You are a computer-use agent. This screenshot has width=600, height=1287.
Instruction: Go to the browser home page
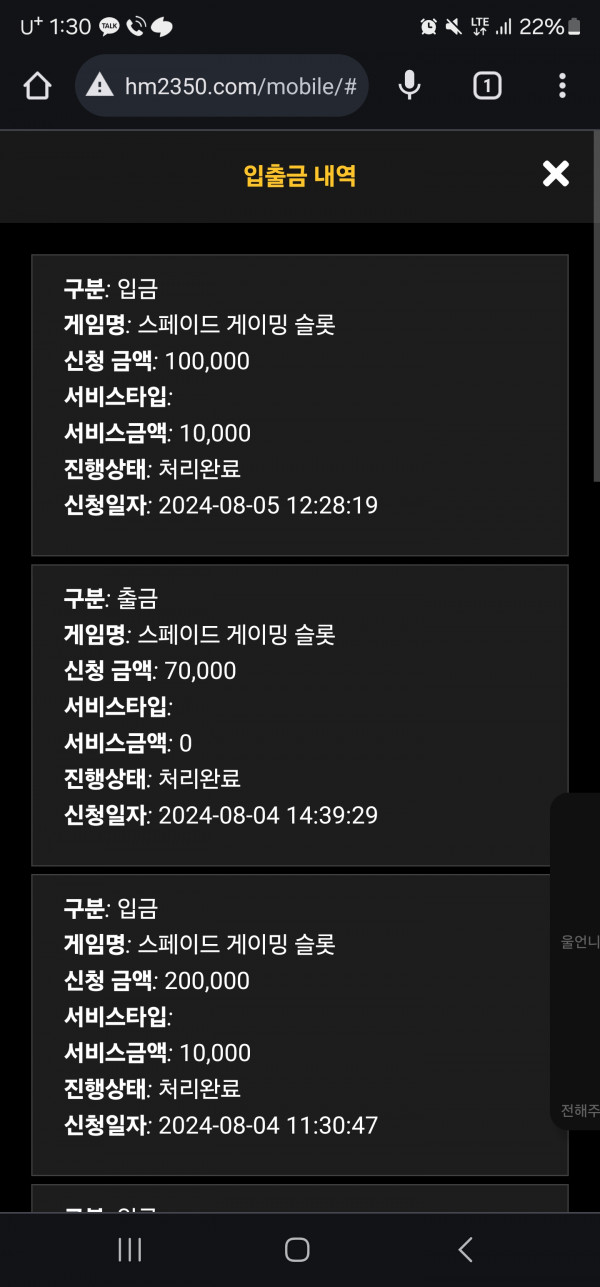(37, 86)
